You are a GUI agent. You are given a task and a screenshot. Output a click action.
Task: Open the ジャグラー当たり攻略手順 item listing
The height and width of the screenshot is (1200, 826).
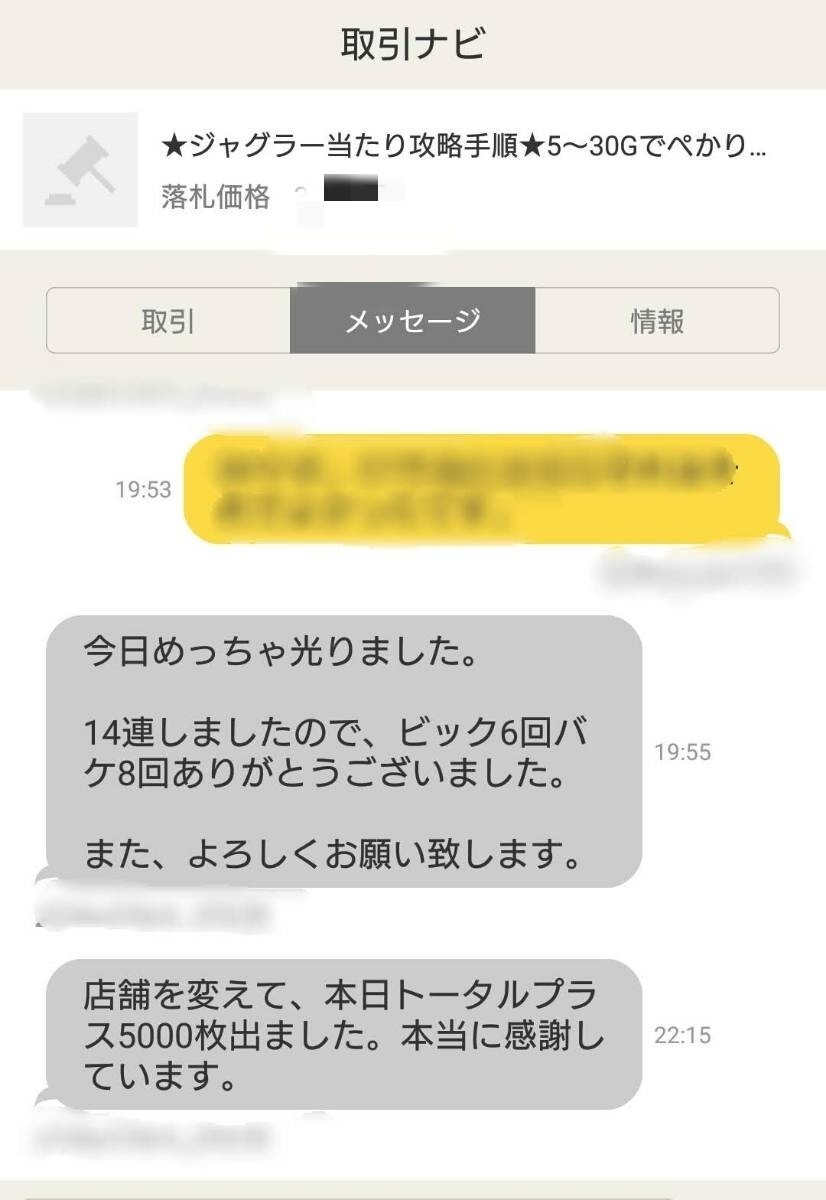click(464, 148)
